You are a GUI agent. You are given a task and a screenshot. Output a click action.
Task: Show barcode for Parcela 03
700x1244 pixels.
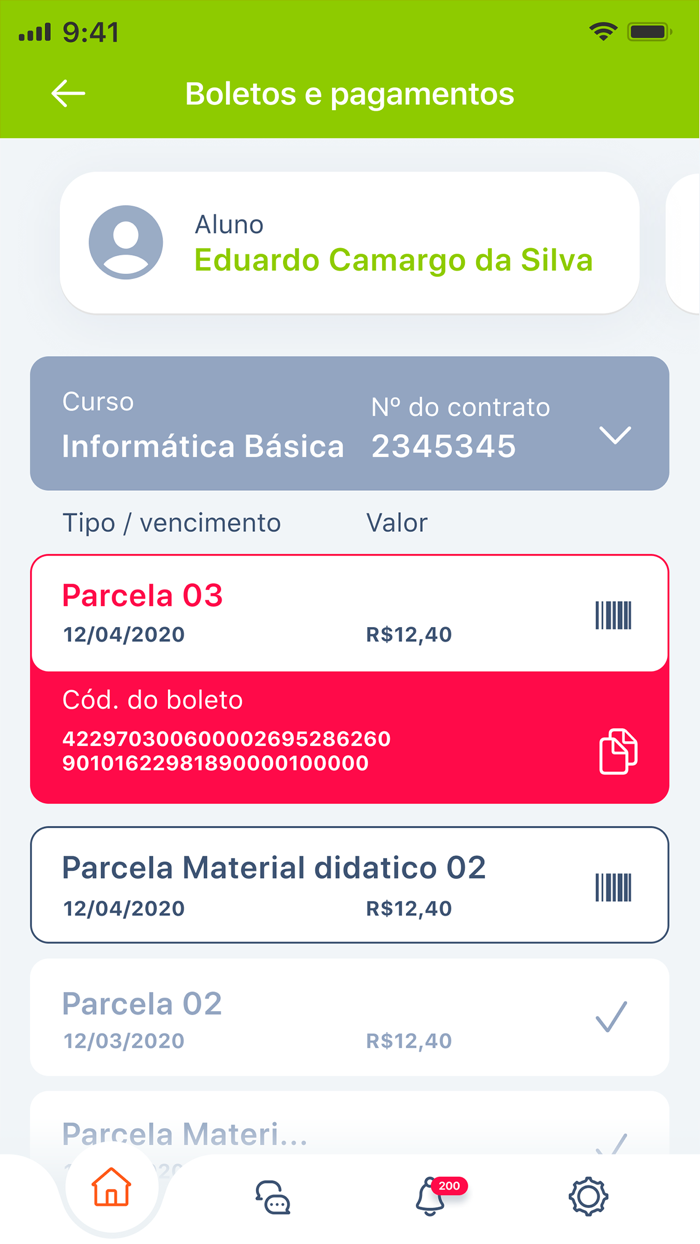(614, 615)
